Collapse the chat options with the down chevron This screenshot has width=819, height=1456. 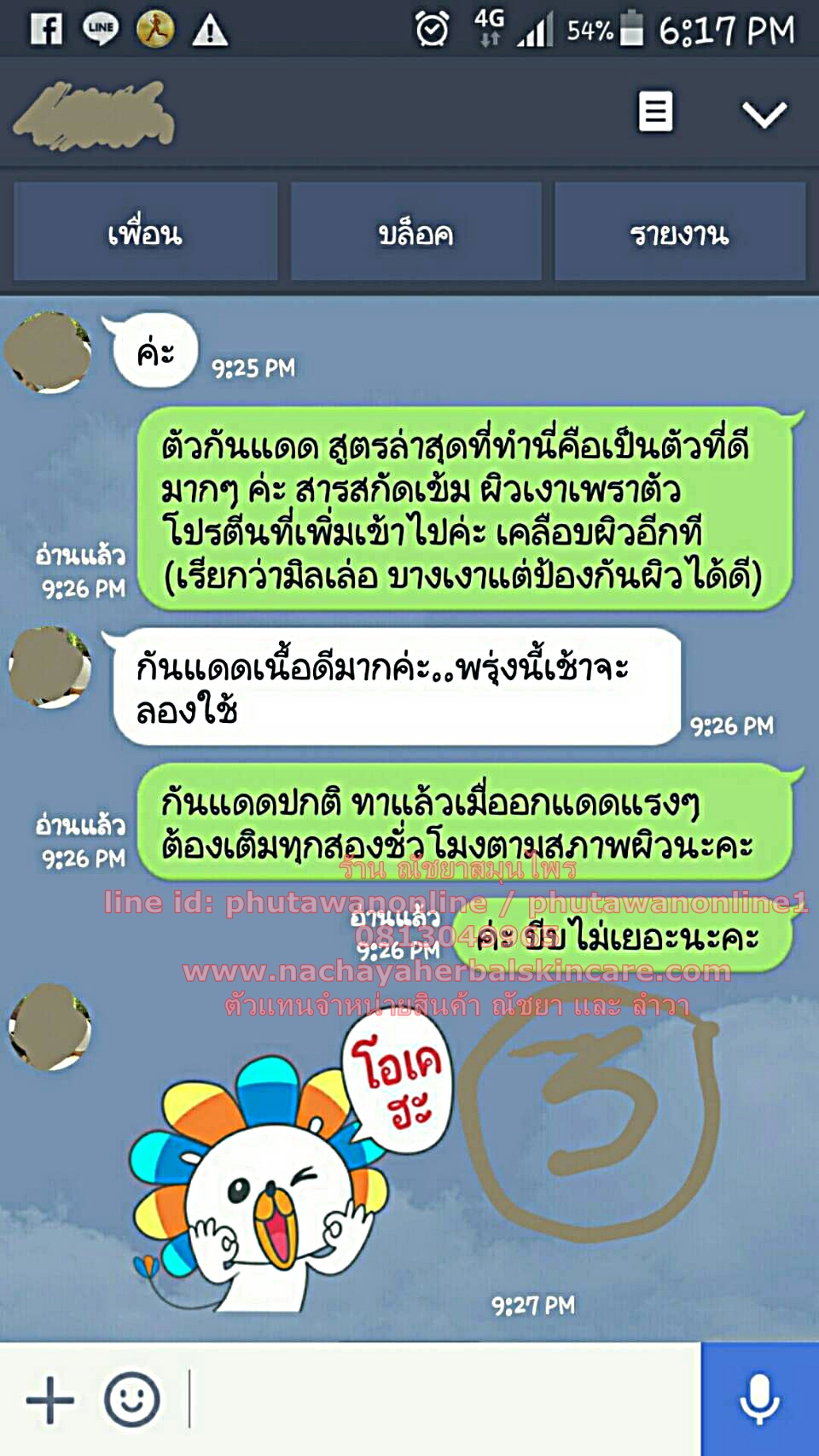(x=765, y=111)
